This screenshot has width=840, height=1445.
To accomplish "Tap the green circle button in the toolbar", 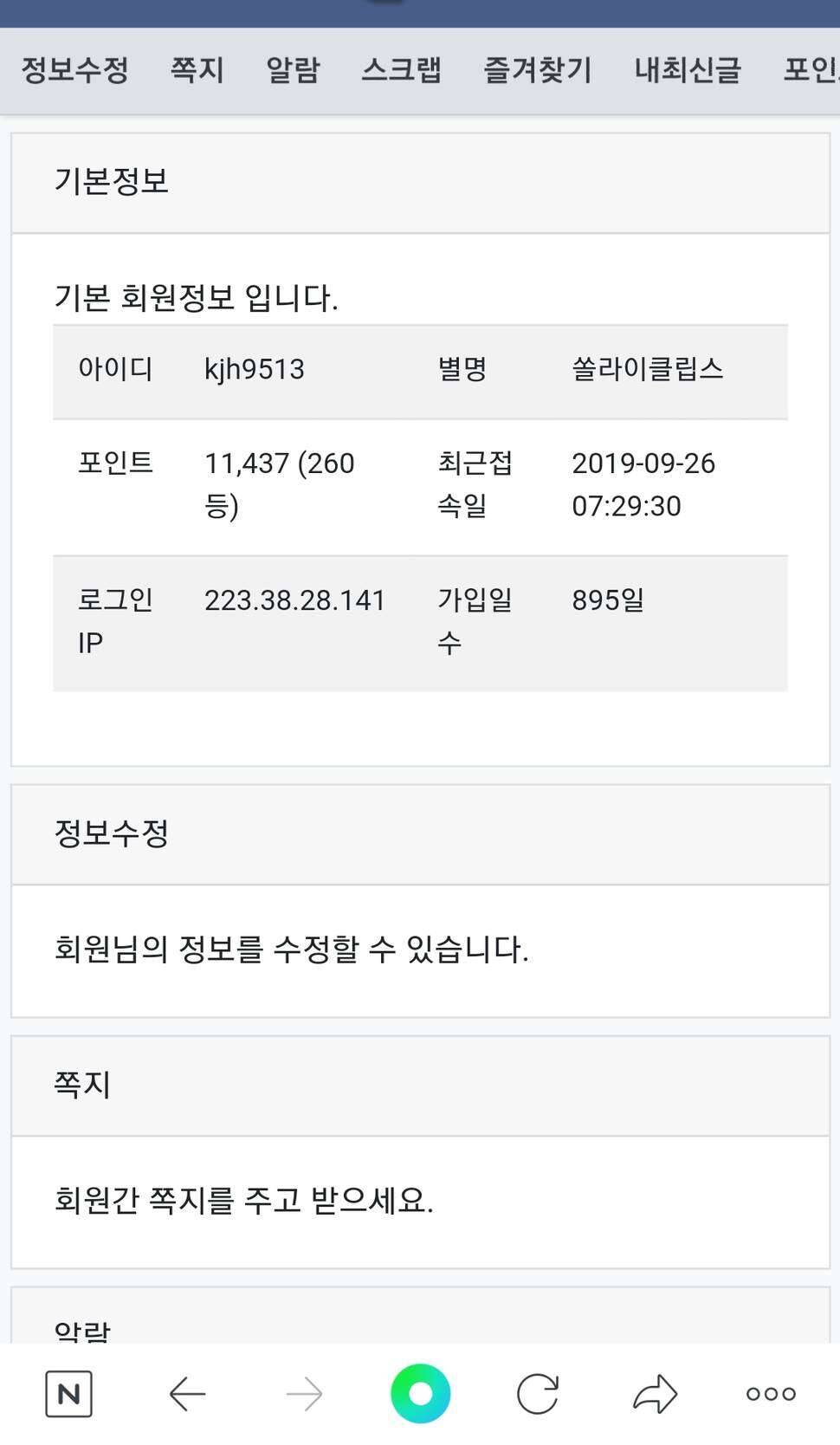I will coord(420,1394).
